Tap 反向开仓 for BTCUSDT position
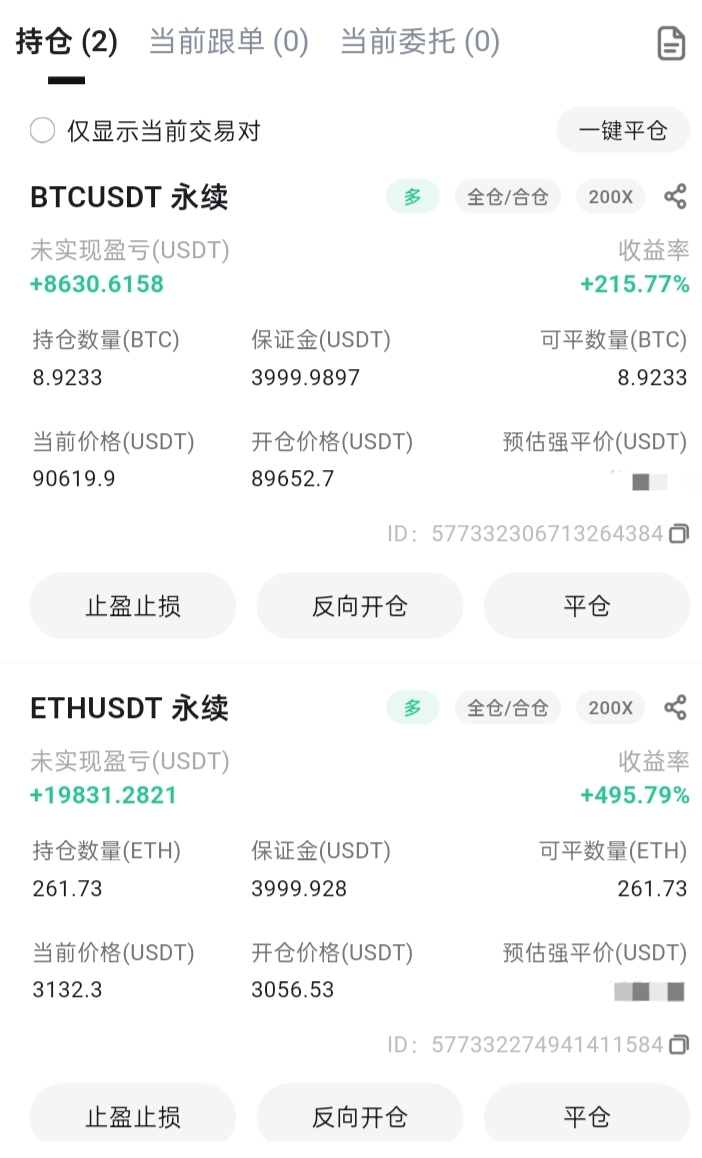 (x=360, y=606)
